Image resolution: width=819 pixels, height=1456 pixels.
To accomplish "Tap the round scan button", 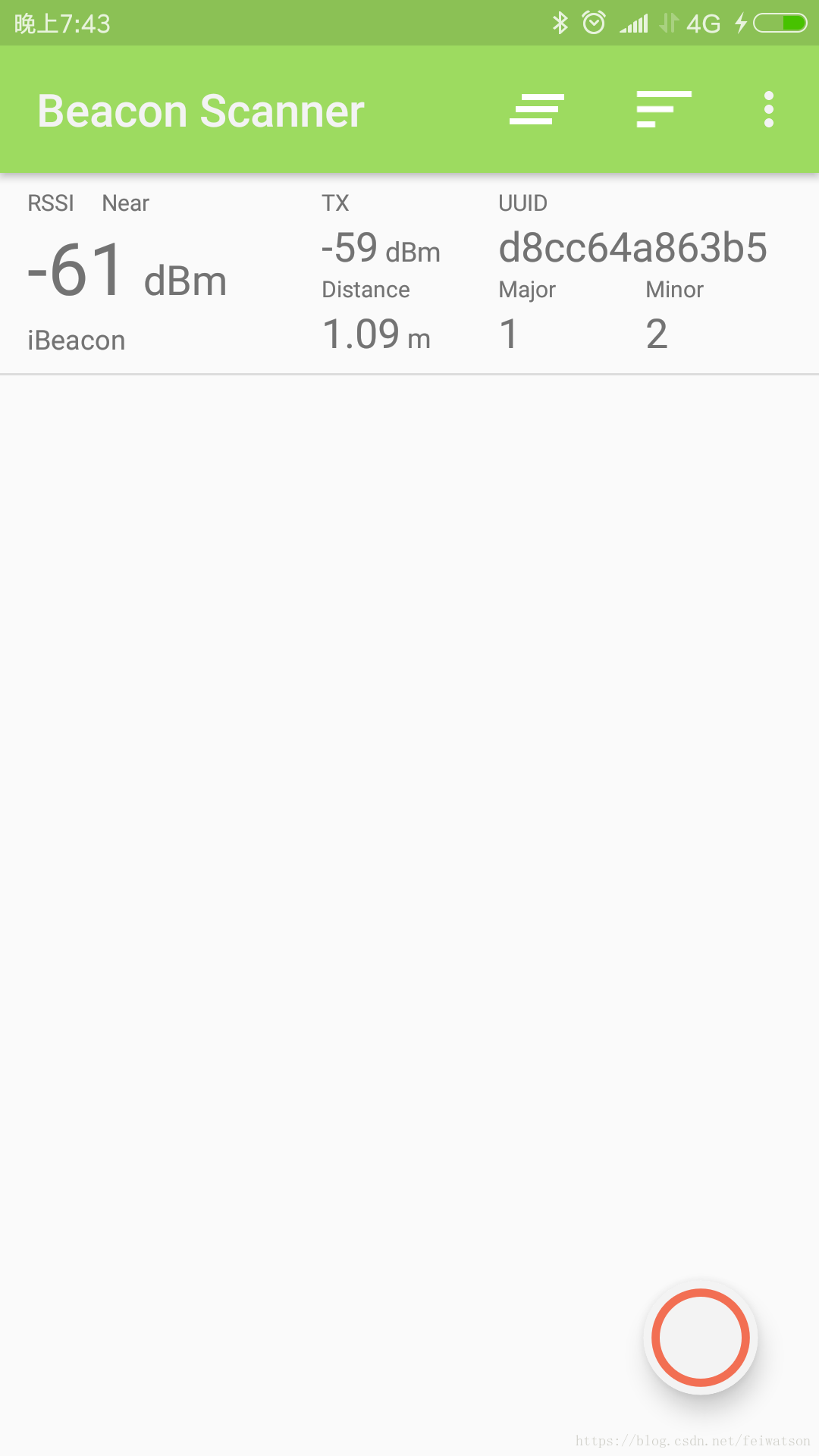I will pos(700,1337).
